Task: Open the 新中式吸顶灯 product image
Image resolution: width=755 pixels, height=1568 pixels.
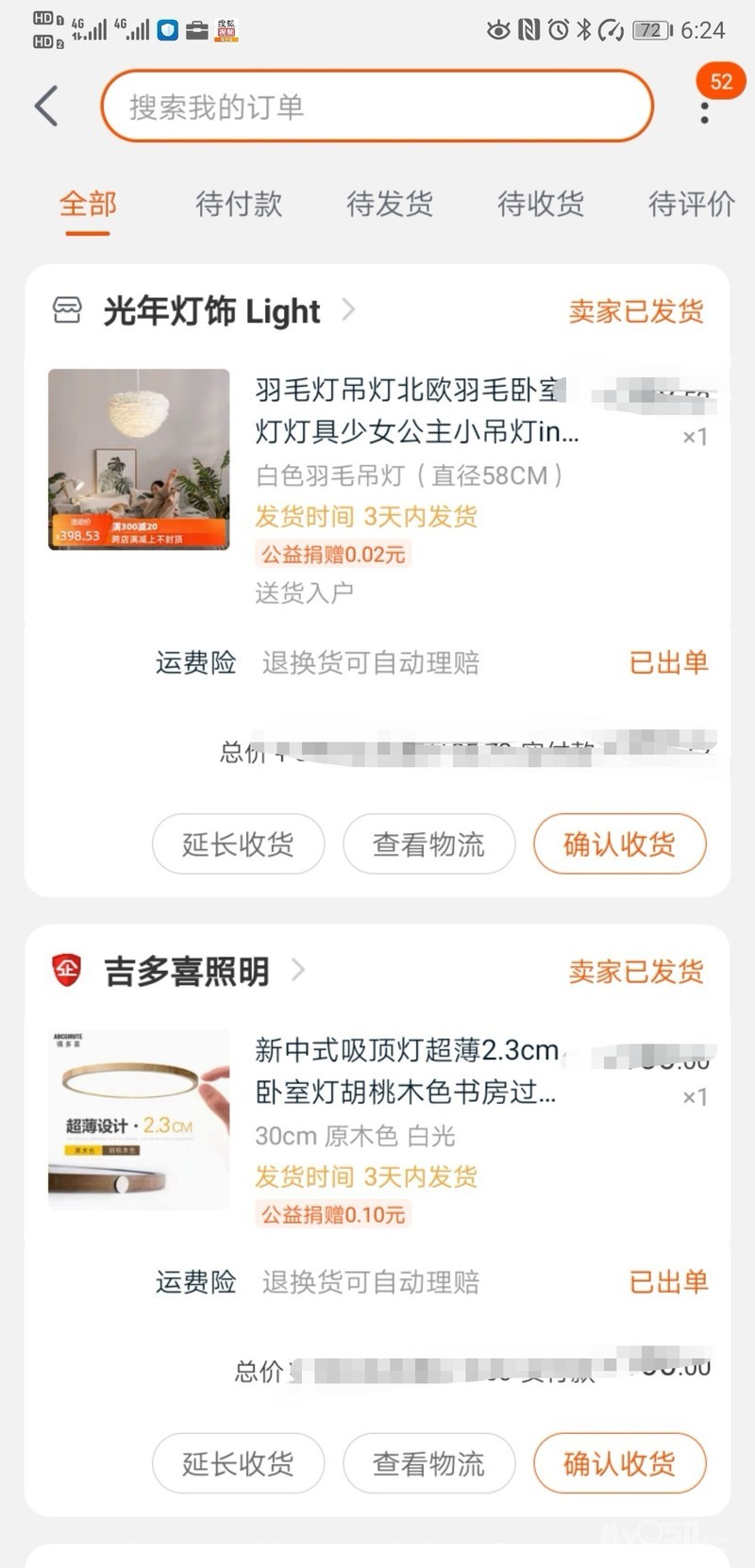Action: (x=139, y=1120)
